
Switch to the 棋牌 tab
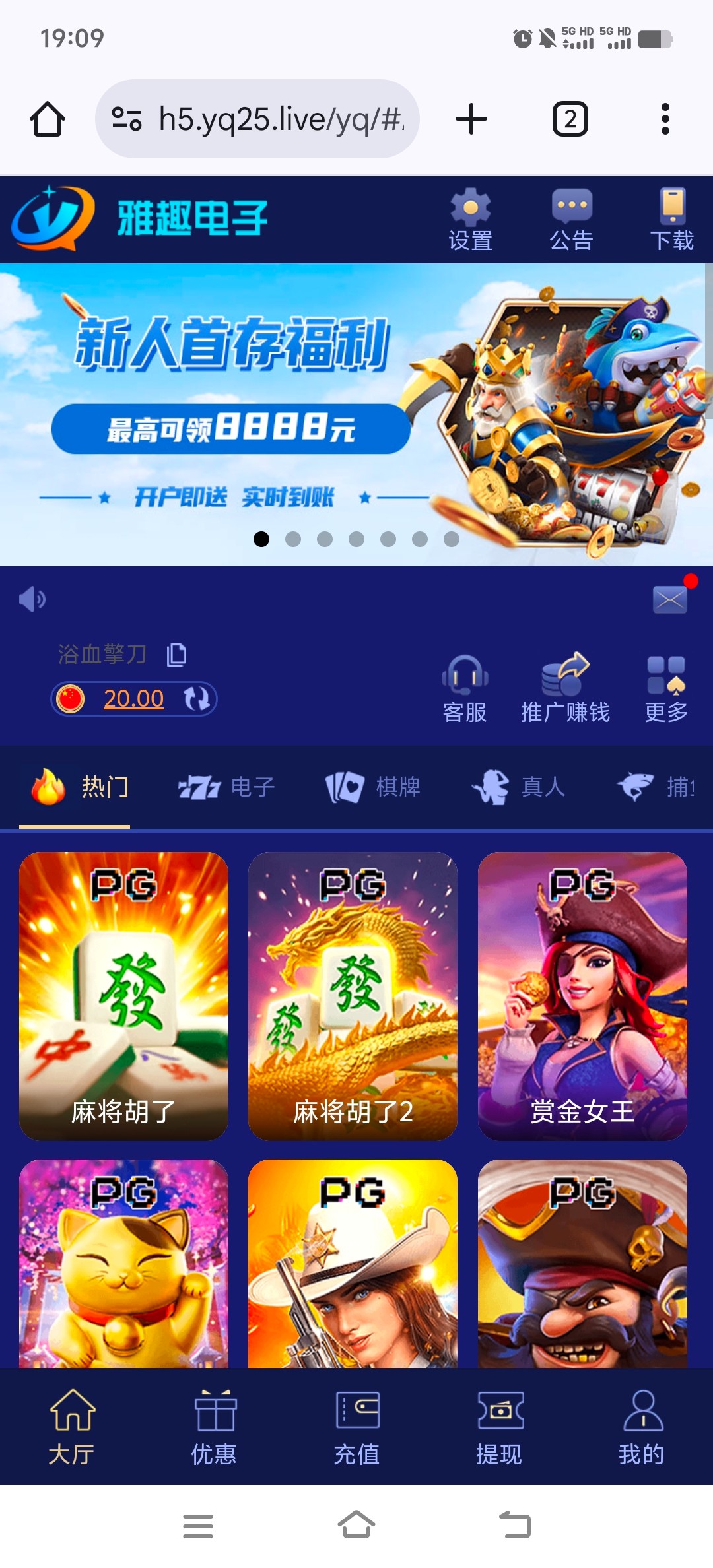click(374, 787)
